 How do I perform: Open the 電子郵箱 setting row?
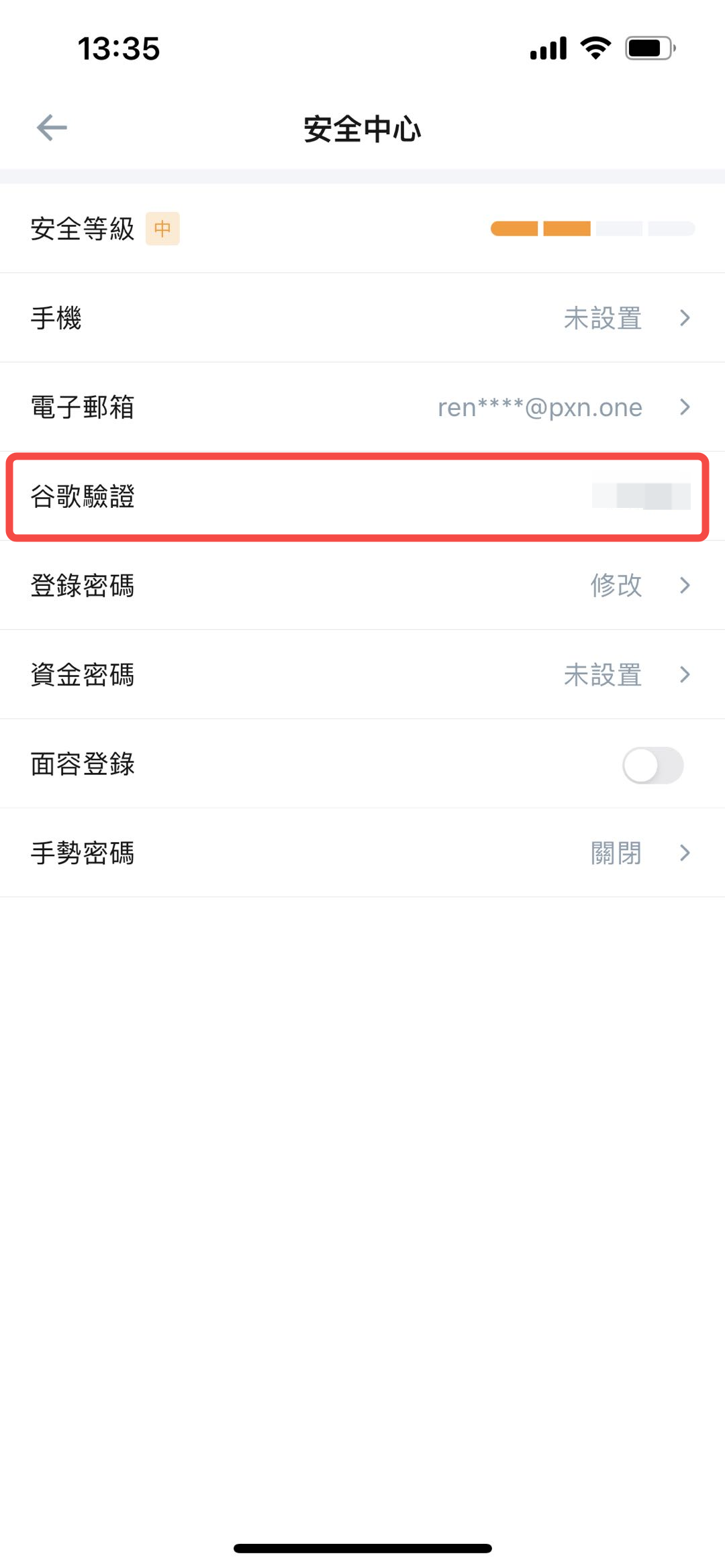(x=362, y=407)
